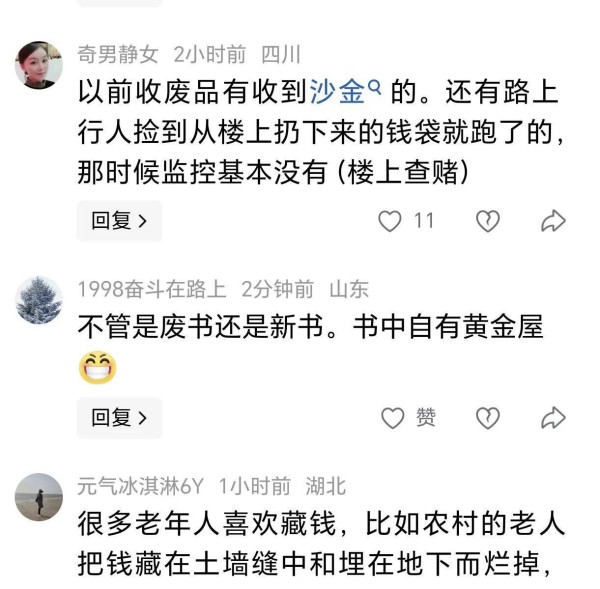Reply to 奇男静女's comment
600x589 pixels.
(x=119, y=221)
